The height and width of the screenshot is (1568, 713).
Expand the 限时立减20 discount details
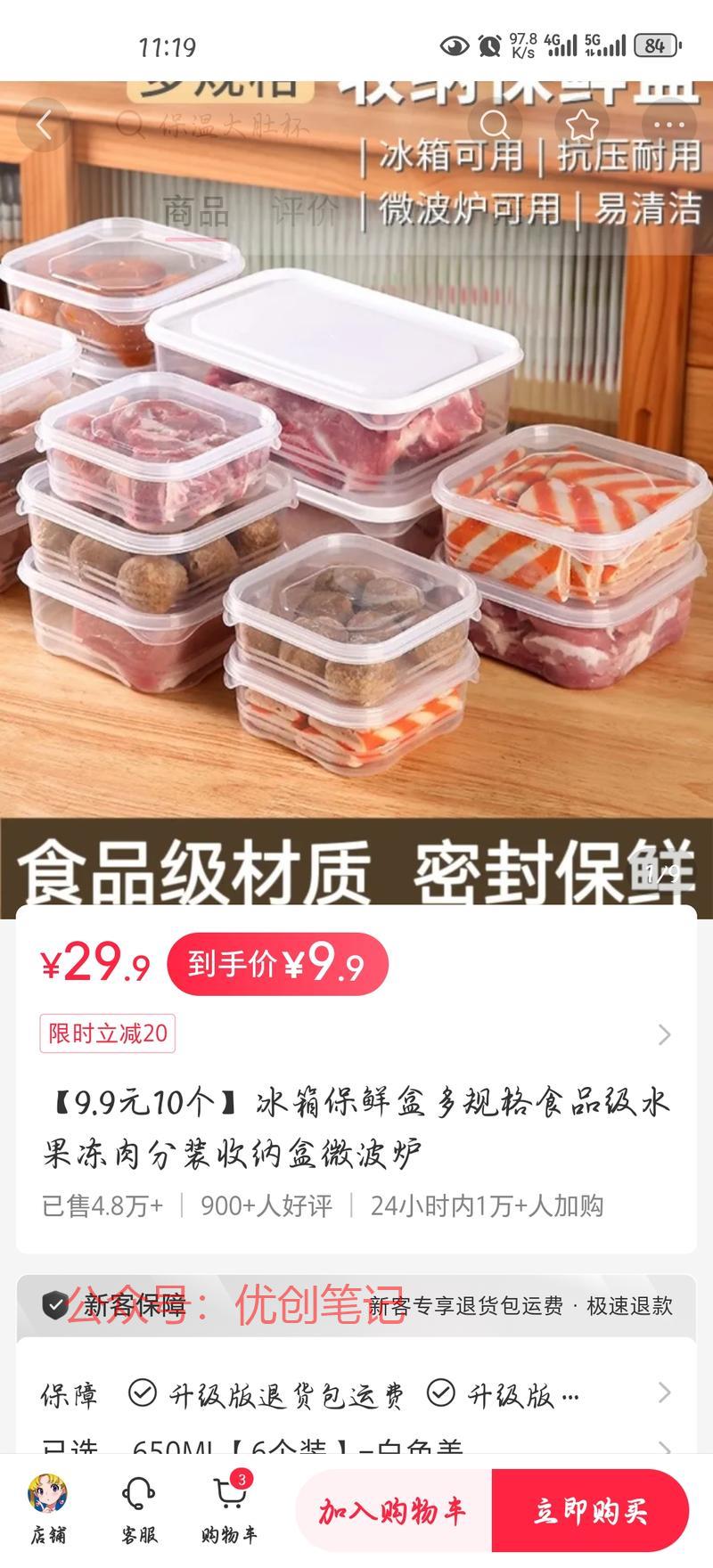point(356,1033)
